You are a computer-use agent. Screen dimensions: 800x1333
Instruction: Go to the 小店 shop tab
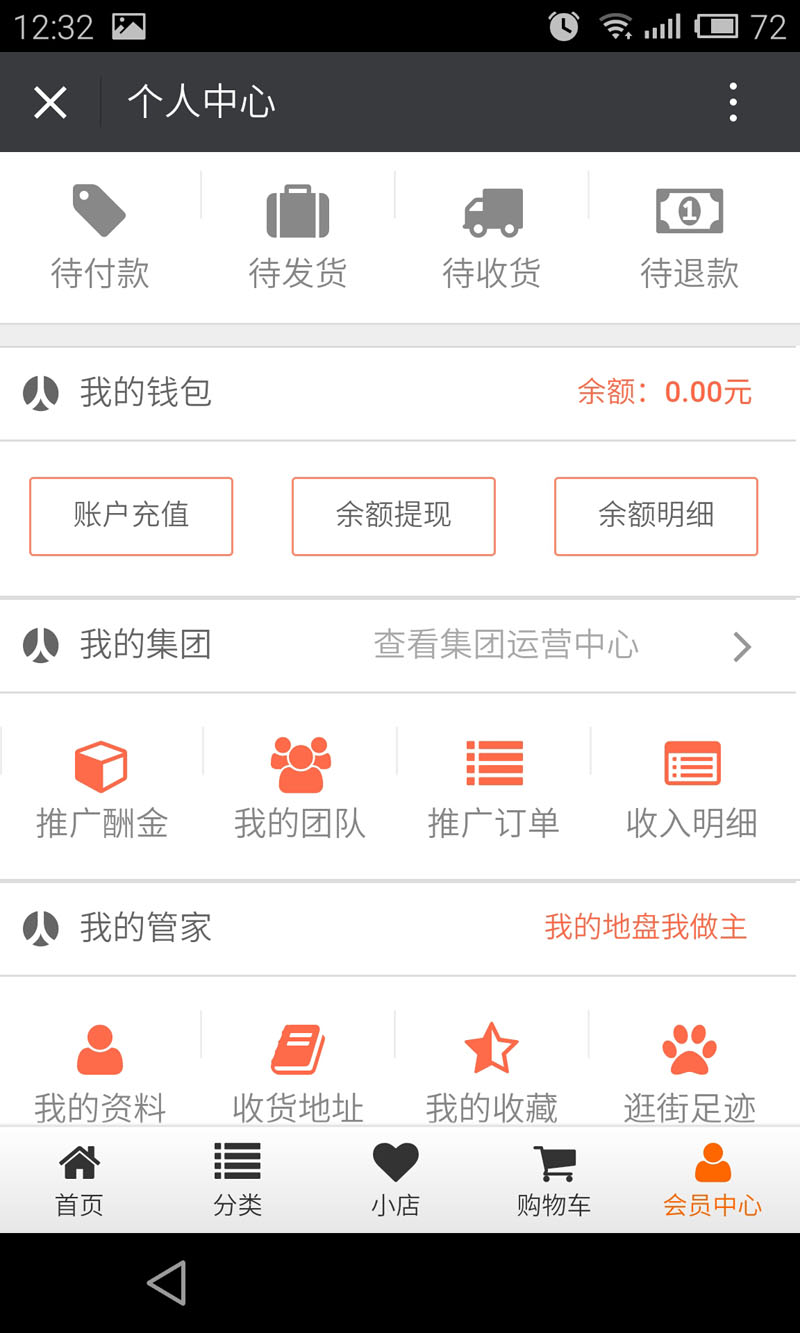click(395, 1181)
